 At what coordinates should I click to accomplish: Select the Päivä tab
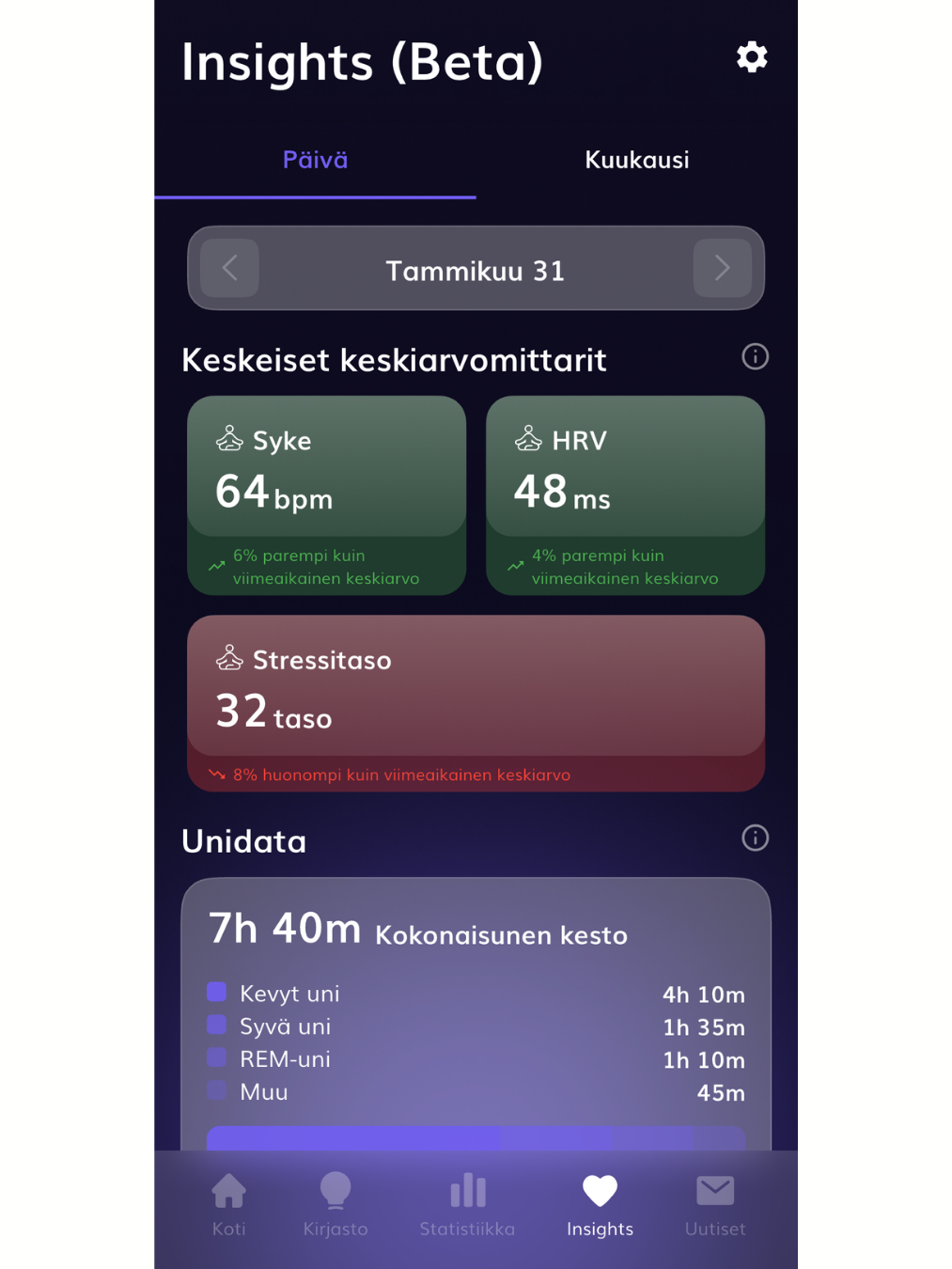[315, 160]
